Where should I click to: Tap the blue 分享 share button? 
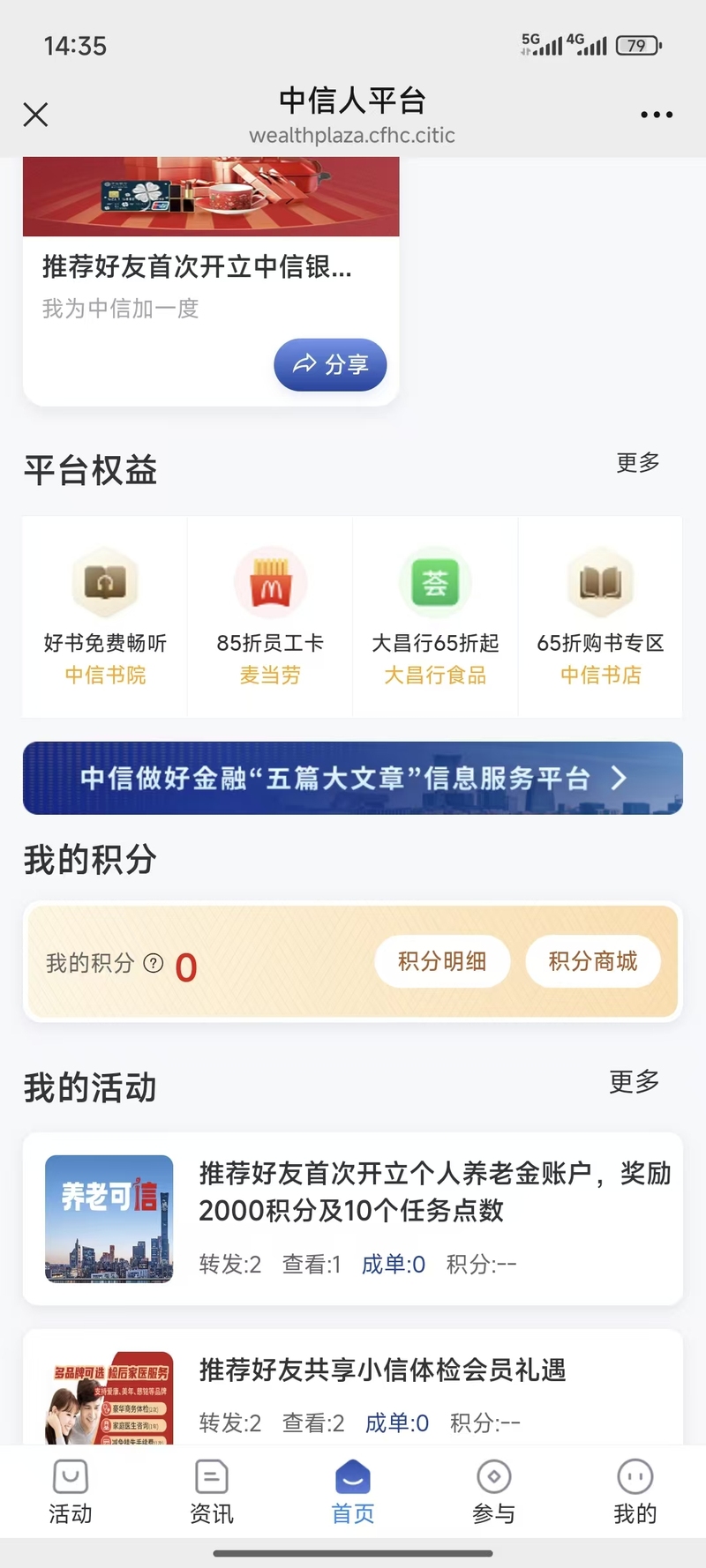click(330, 364)
